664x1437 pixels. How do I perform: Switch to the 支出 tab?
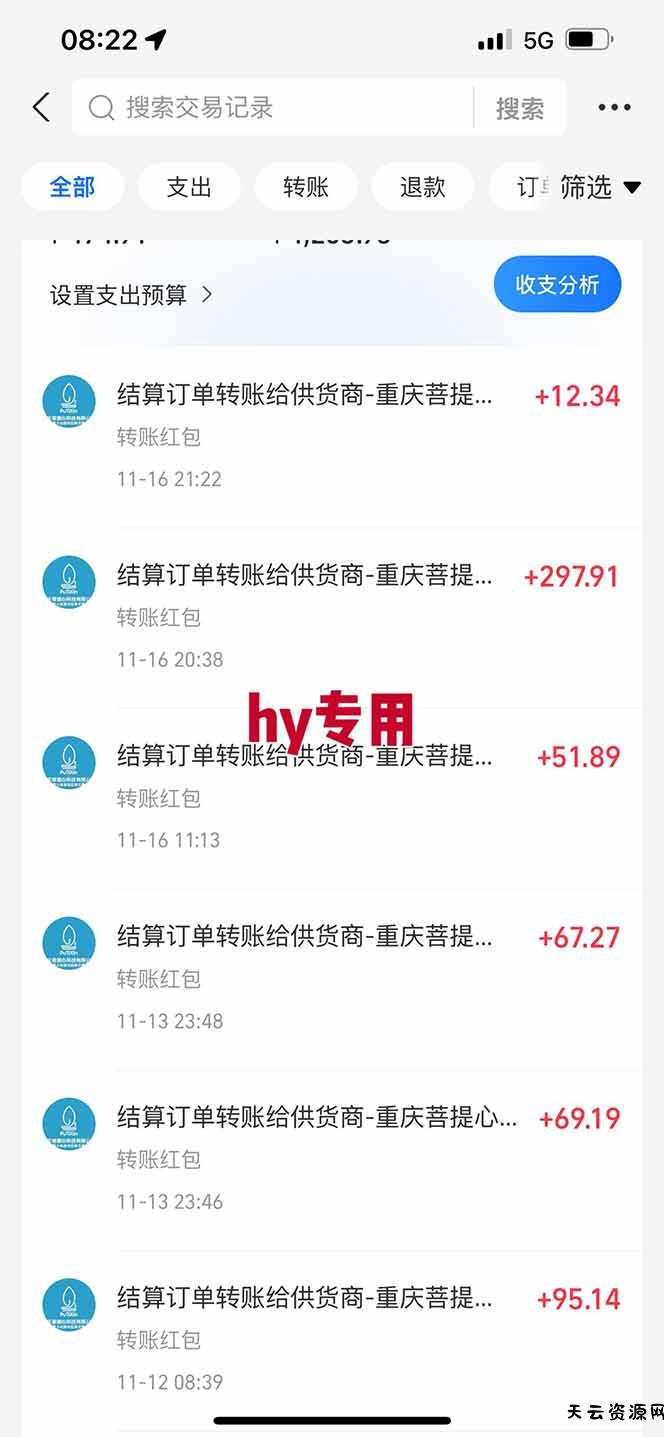click(x=189, y=187)
